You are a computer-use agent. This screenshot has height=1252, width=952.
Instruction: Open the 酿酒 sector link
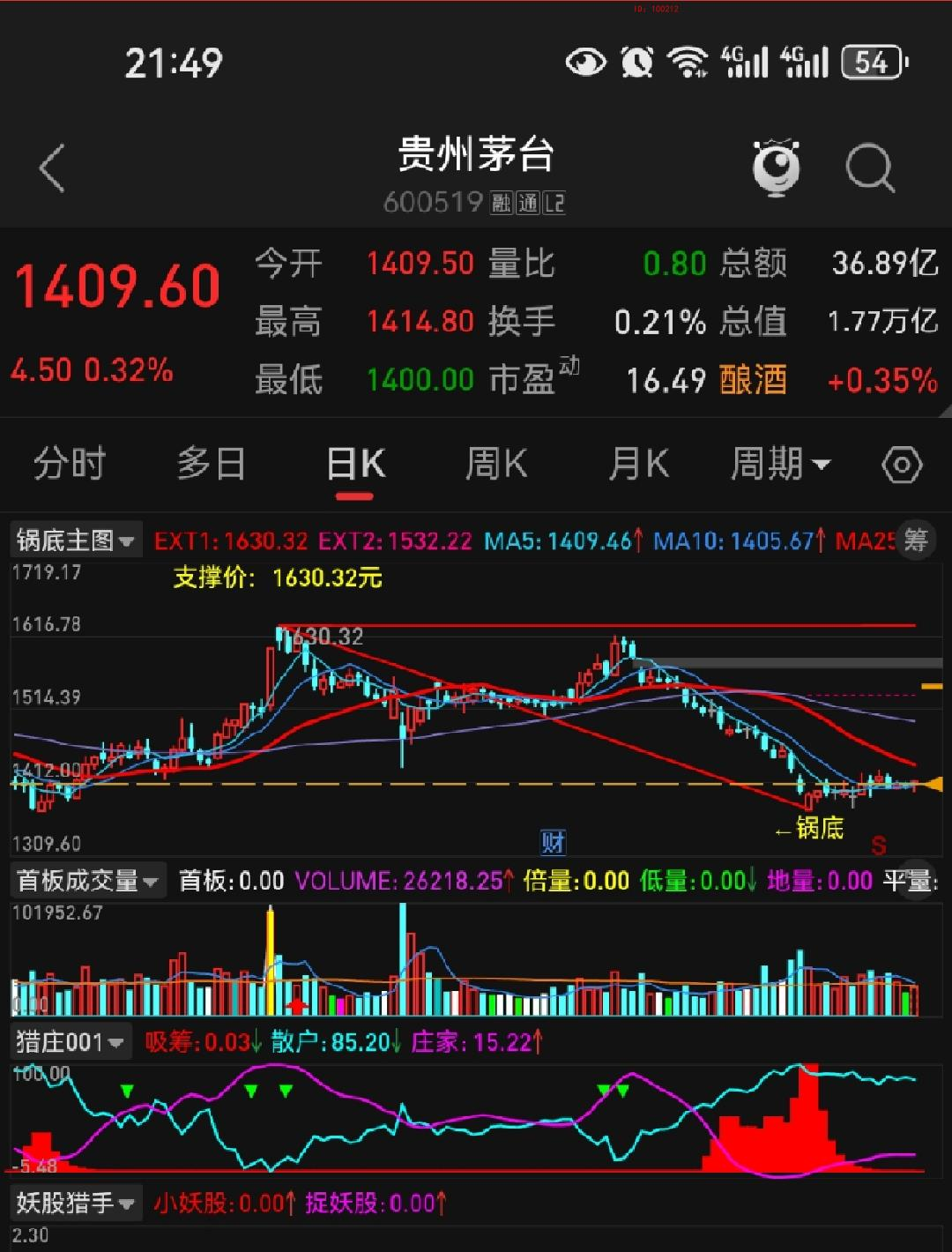click(x=753, y=380)
